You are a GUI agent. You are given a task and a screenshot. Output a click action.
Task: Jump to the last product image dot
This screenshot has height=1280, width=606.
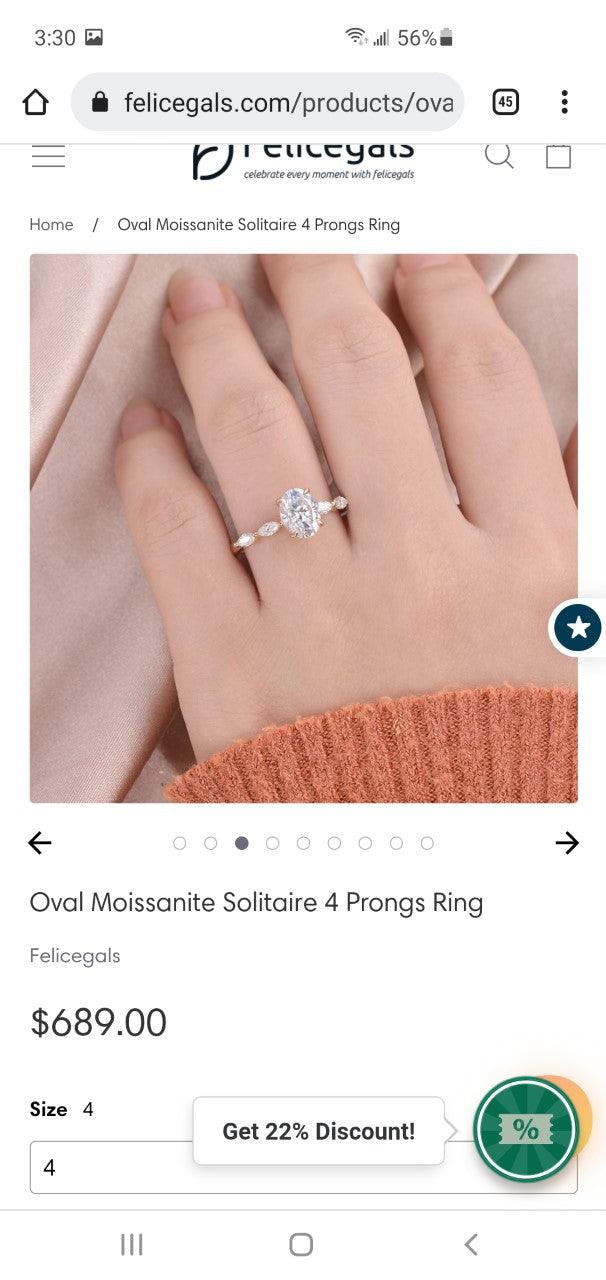(427, 843)
